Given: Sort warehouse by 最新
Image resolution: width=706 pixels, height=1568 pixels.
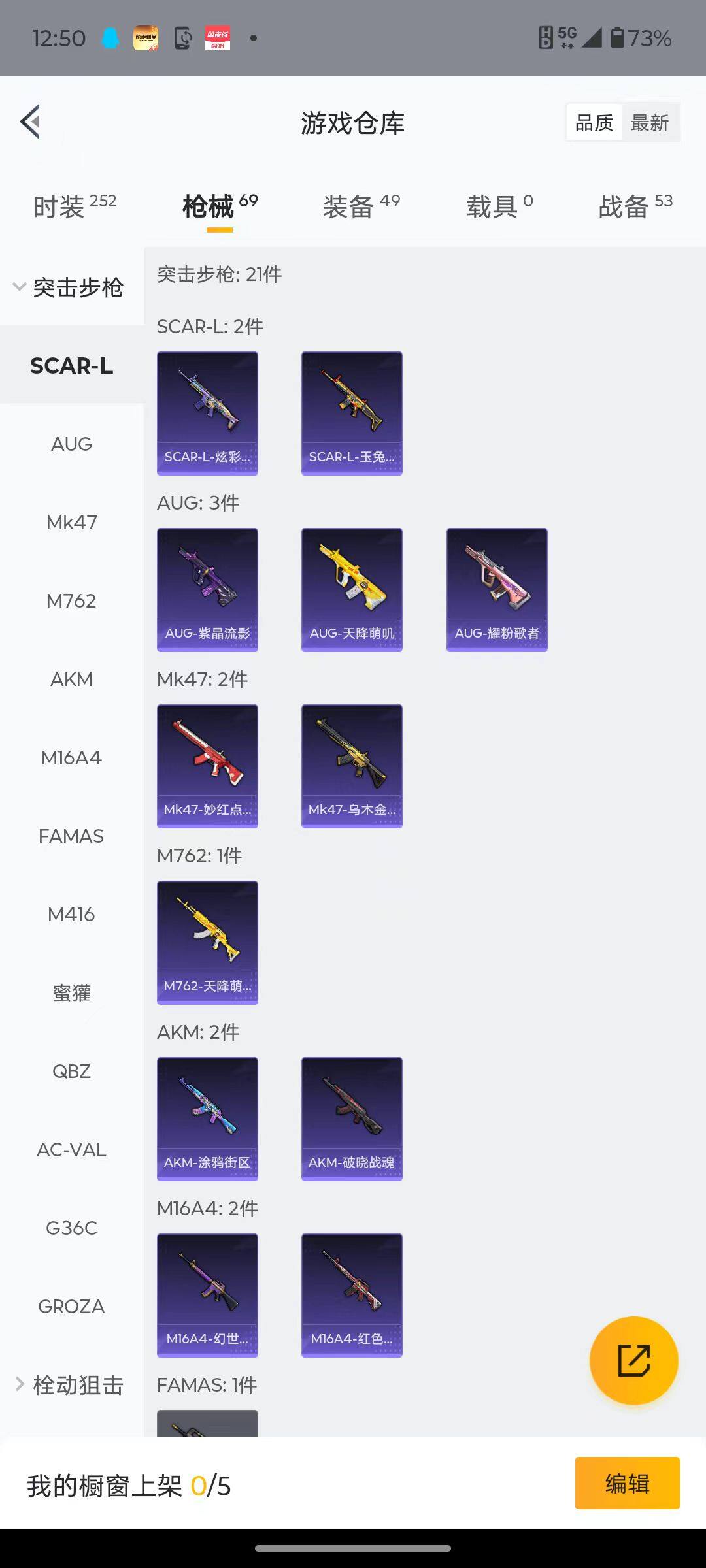Looking at the screenshot, I should coord(649,122).
